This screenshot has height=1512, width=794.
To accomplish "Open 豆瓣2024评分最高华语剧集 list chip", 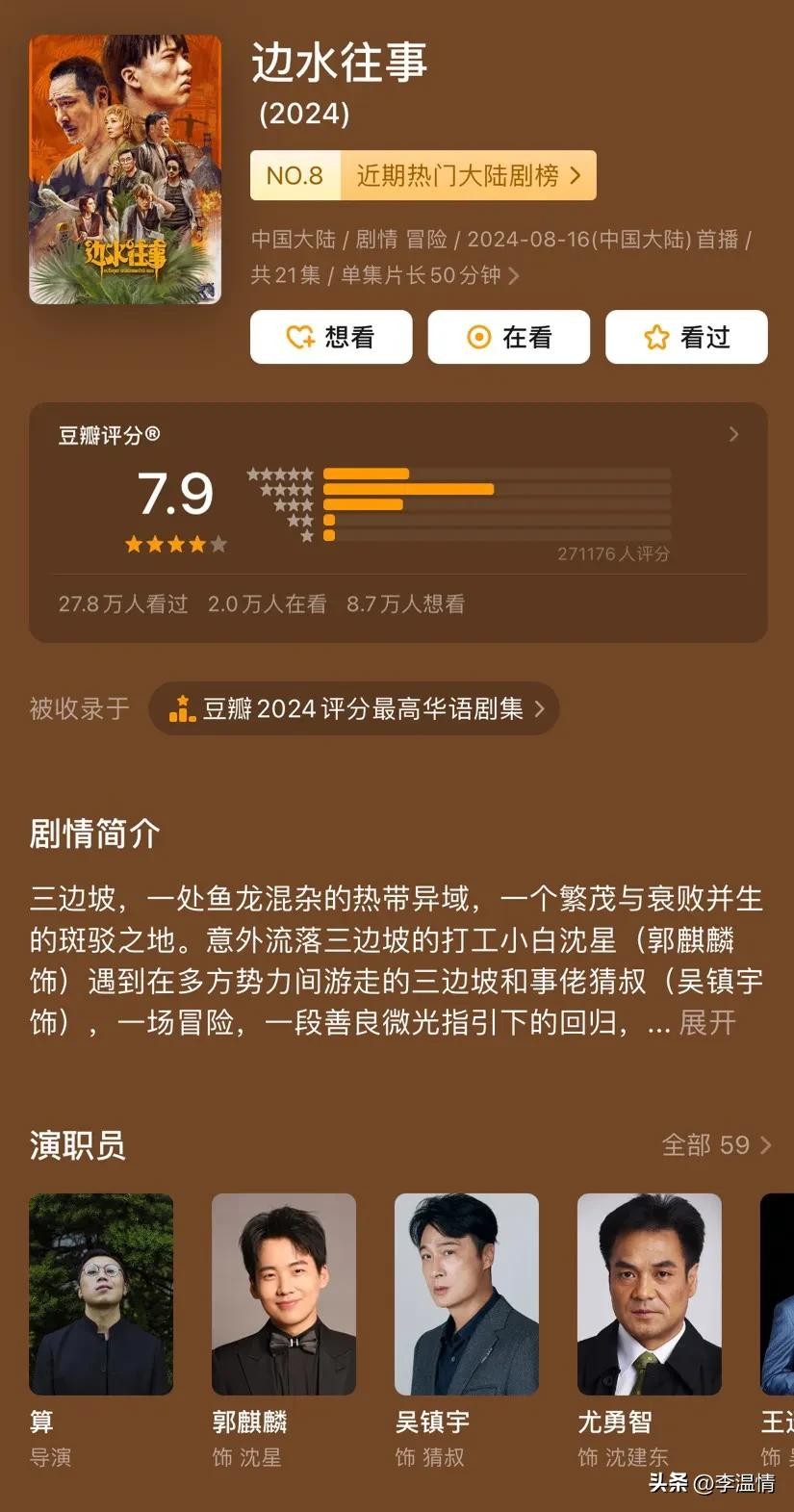I will pos(354,709).
